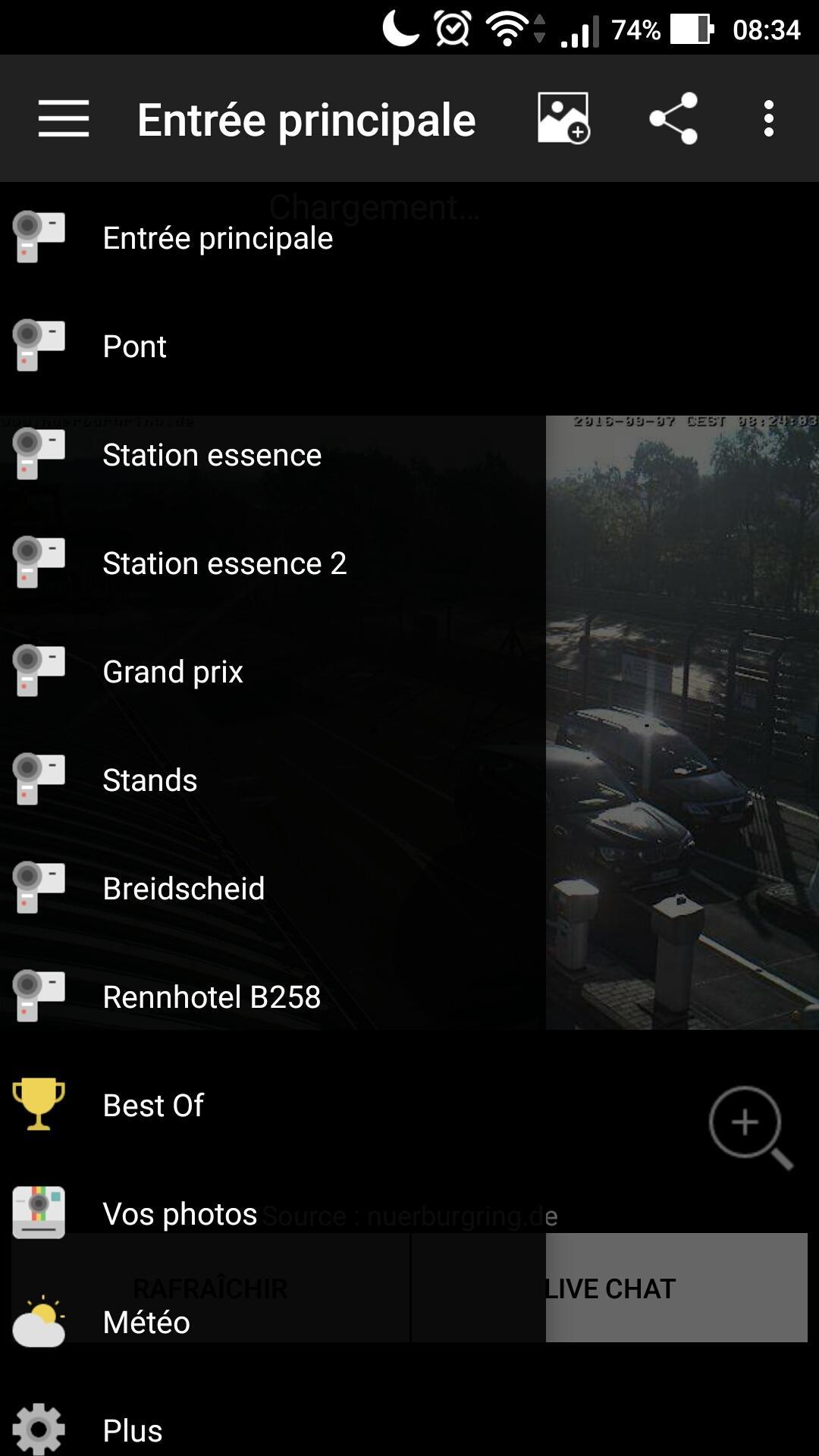
Task: Open the Stands webcam
Action: [x=150, y=780]
